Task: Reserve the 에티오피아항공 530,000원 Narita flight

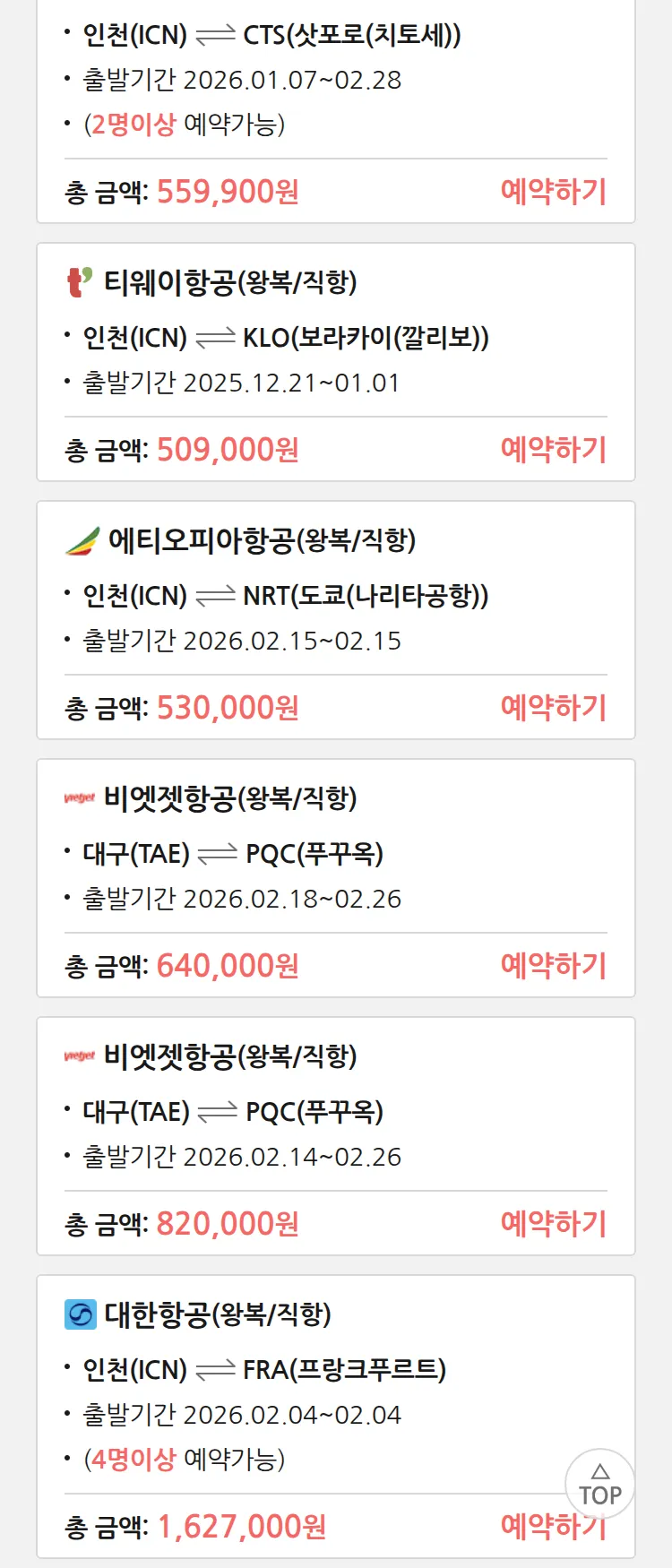Action: tap(553, 708)
